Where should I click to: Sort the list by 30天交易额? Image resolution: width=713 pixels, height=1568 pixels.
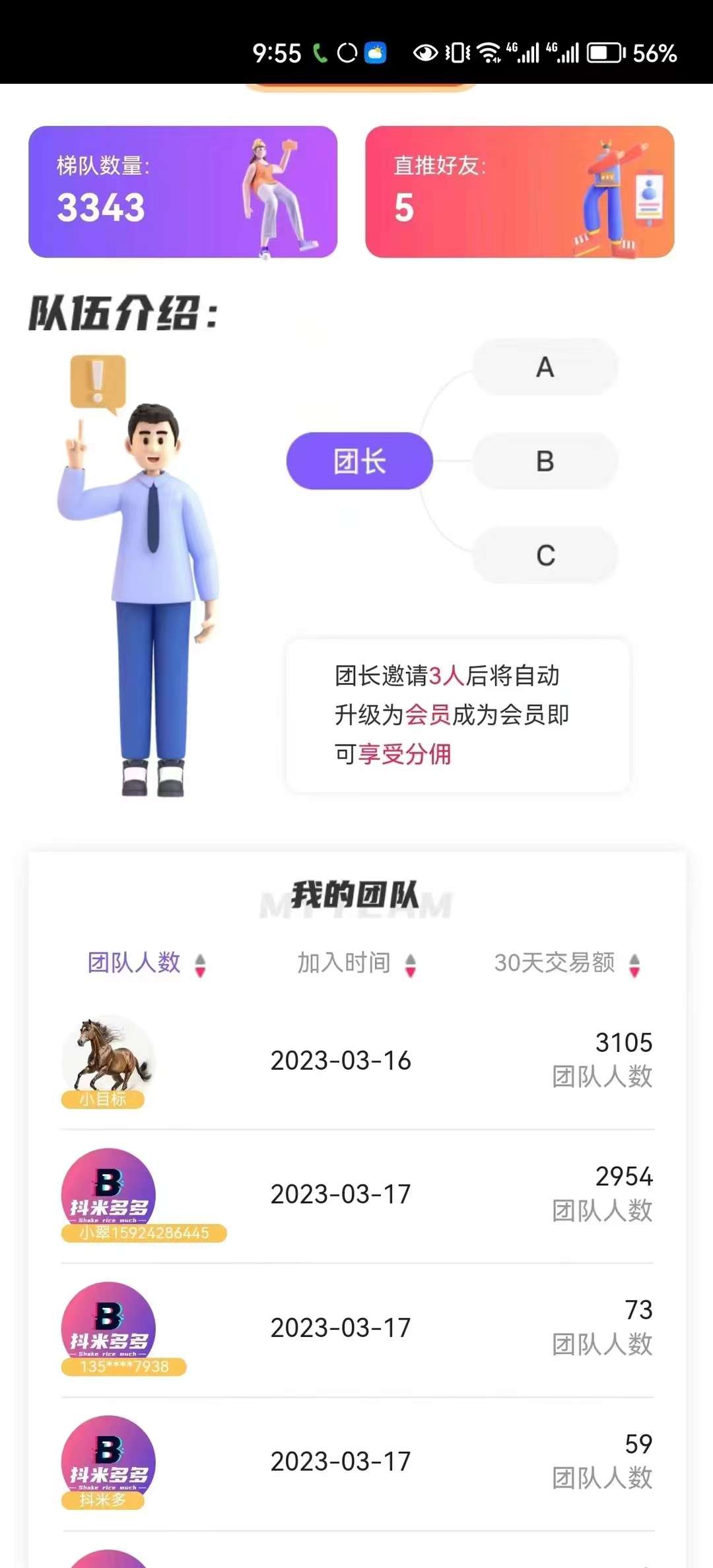point(567,964)
